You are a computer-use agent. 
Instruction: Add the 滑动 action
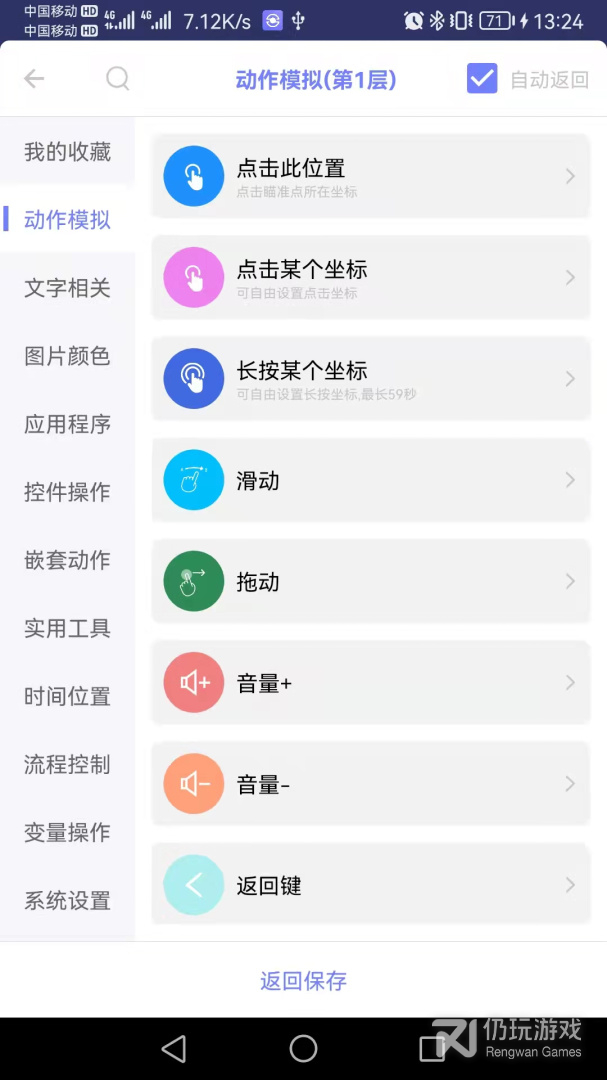(371, 480)
